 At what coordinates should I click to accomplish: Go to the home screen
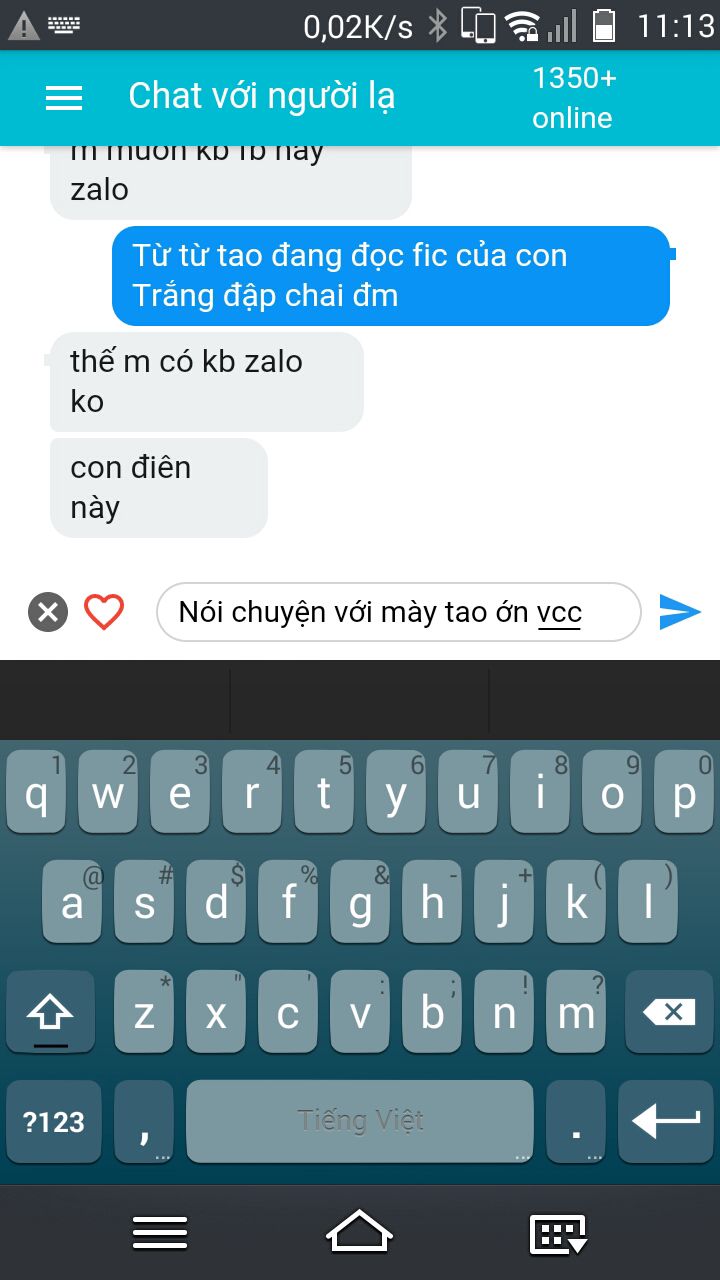359,1232
